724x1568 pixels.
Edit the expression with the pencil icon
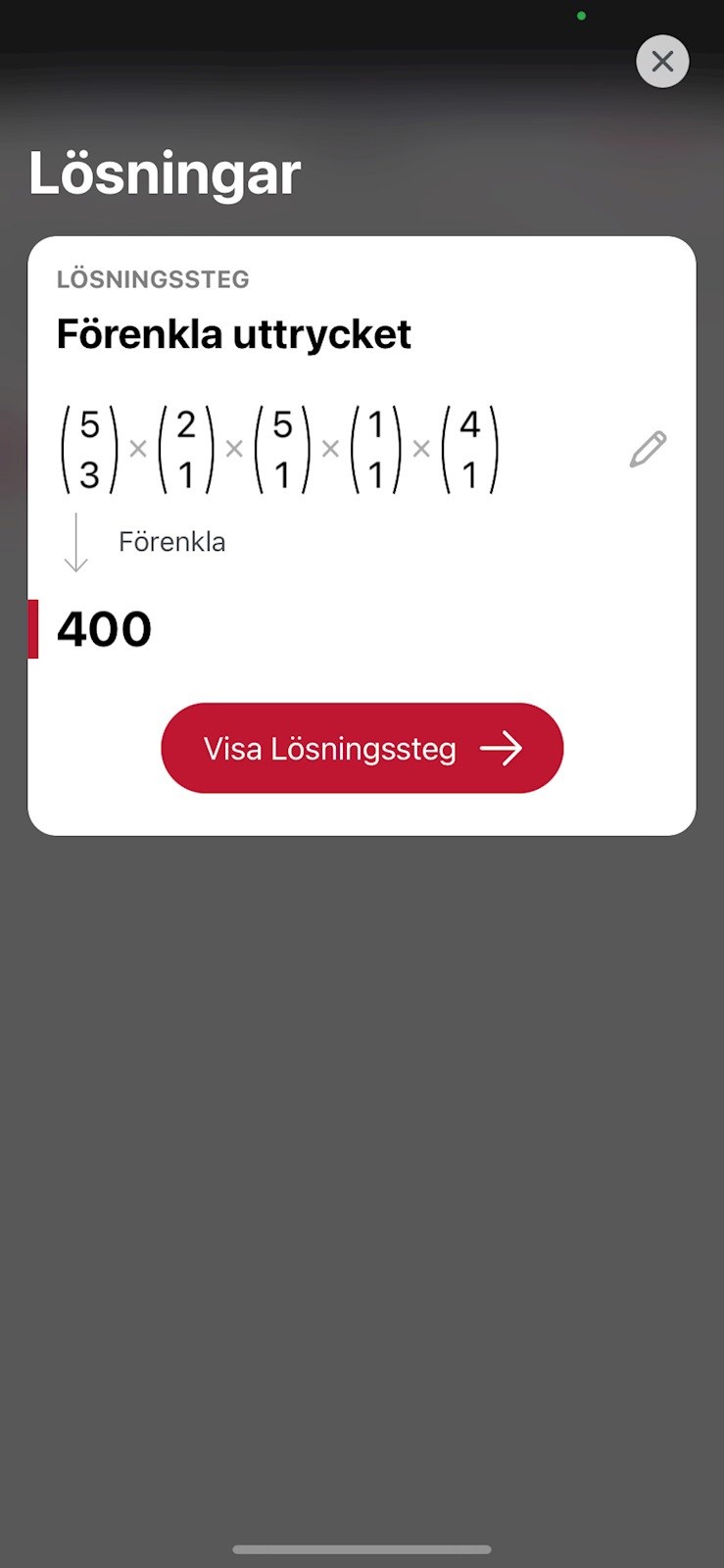coord(648,449)
